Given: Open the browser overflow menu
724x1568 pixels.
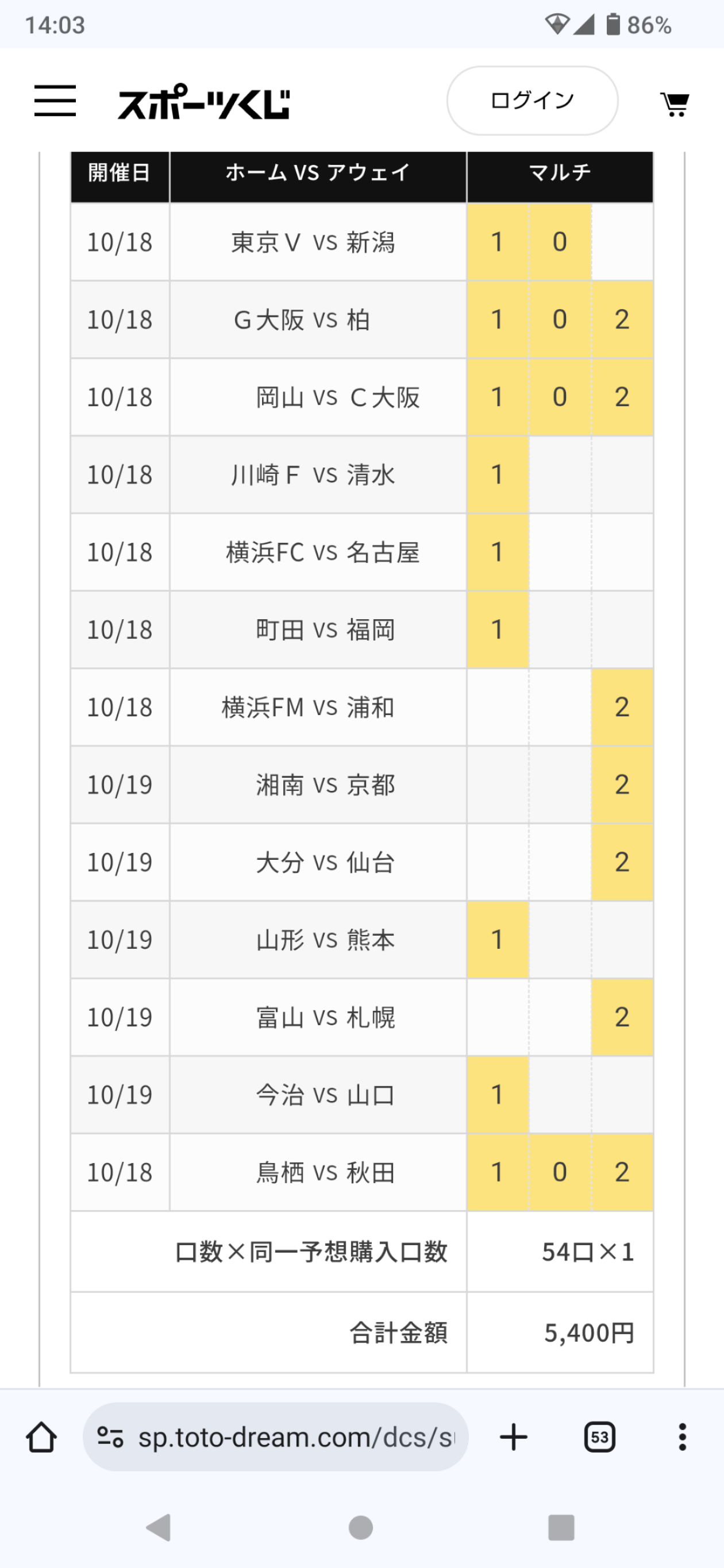Looking at the screenshot, I should (x=682, y=1437).
